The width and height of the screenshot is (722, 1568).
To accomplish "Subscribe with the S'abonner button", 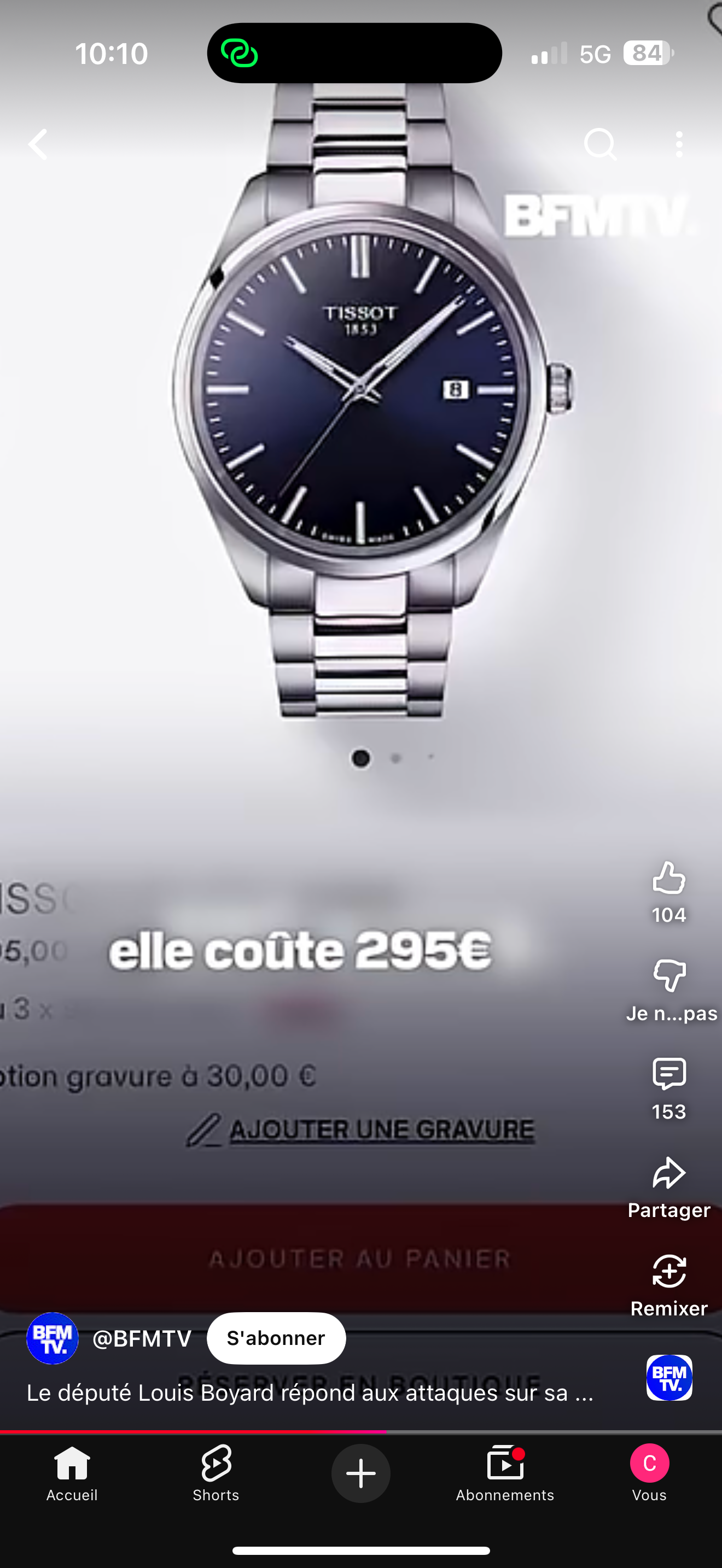I will tap(276, 1338).
